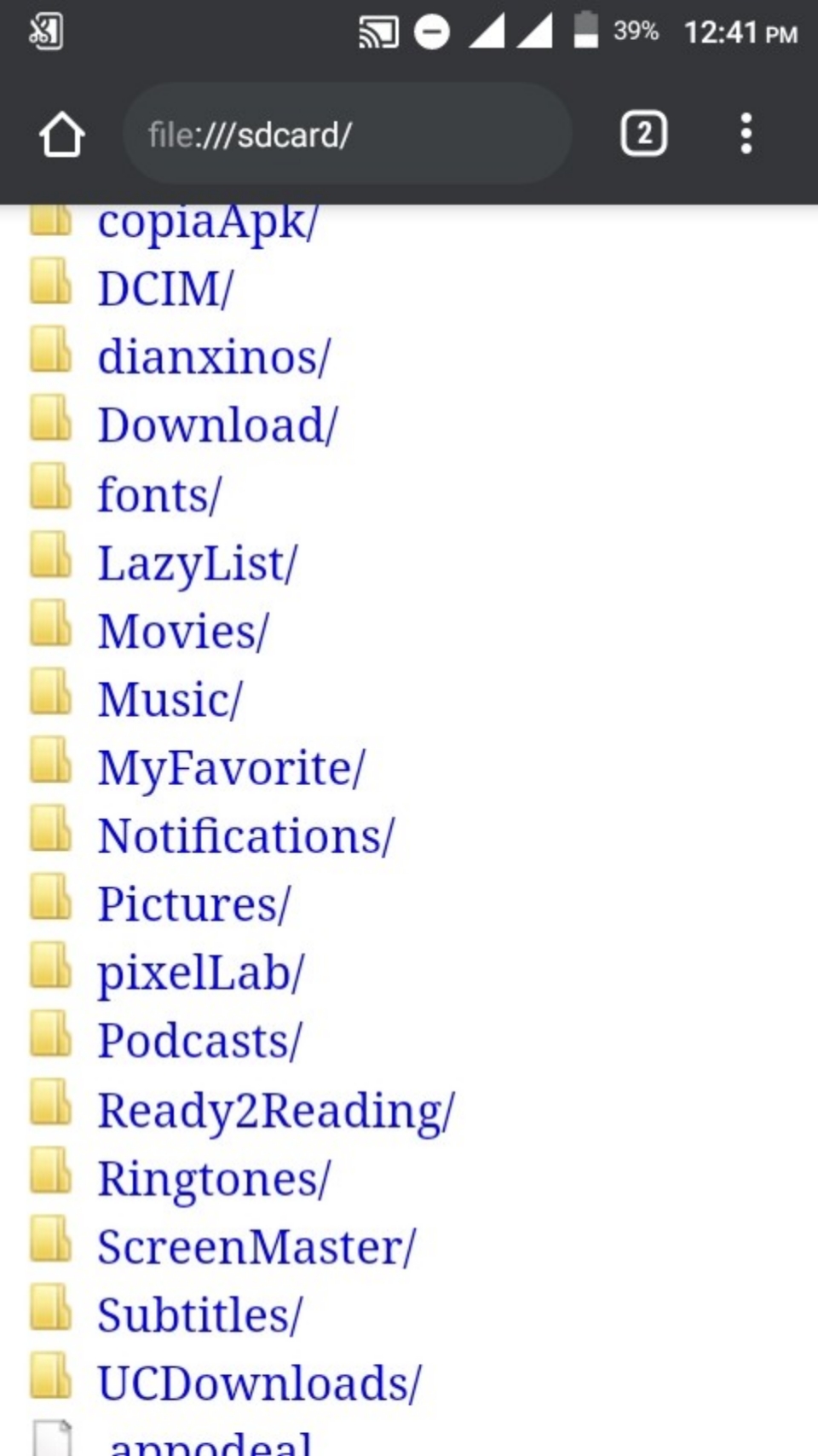Open the Podcasts folder

[x=199, y=1041]
